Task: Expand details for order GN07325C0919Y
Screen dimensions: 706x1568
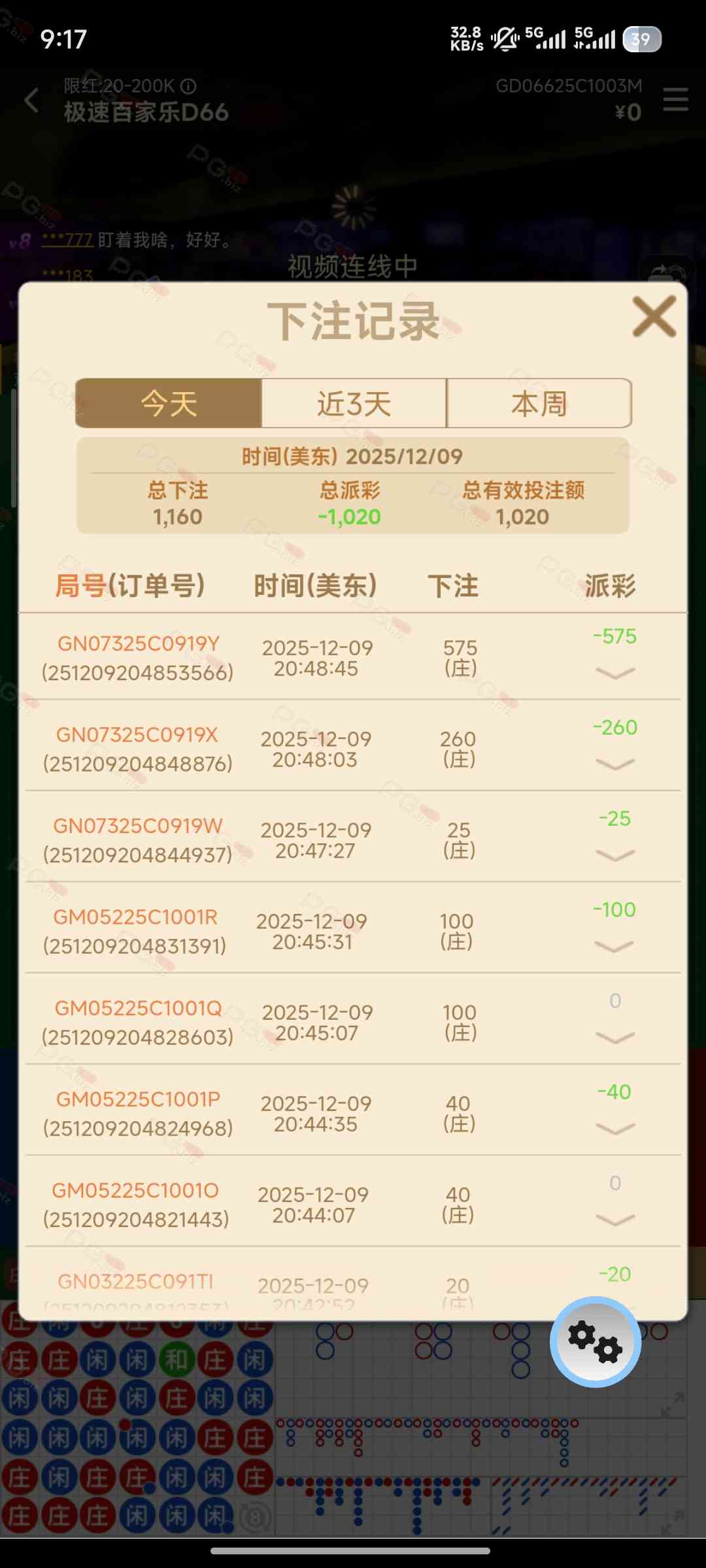Action: pos(615,673)
